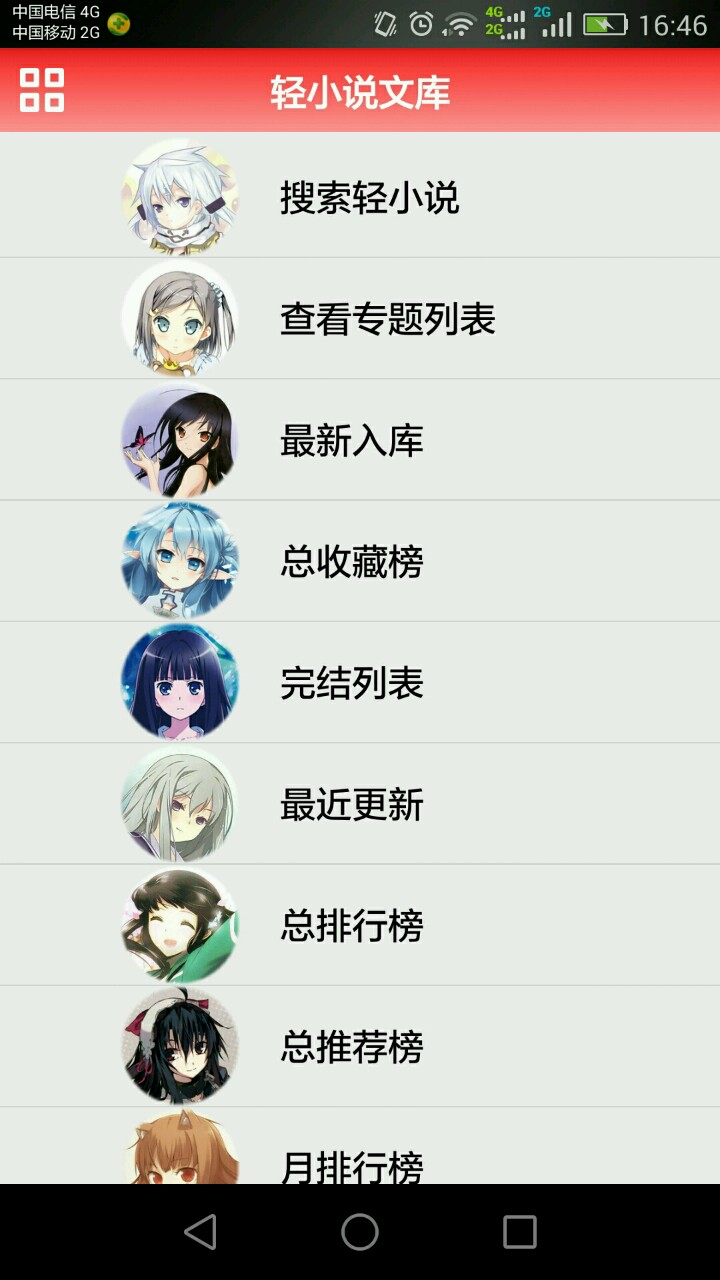Open 完结列表 completed novels
720x1280 pixels.
pyautogui.click(x=351, y=683)
